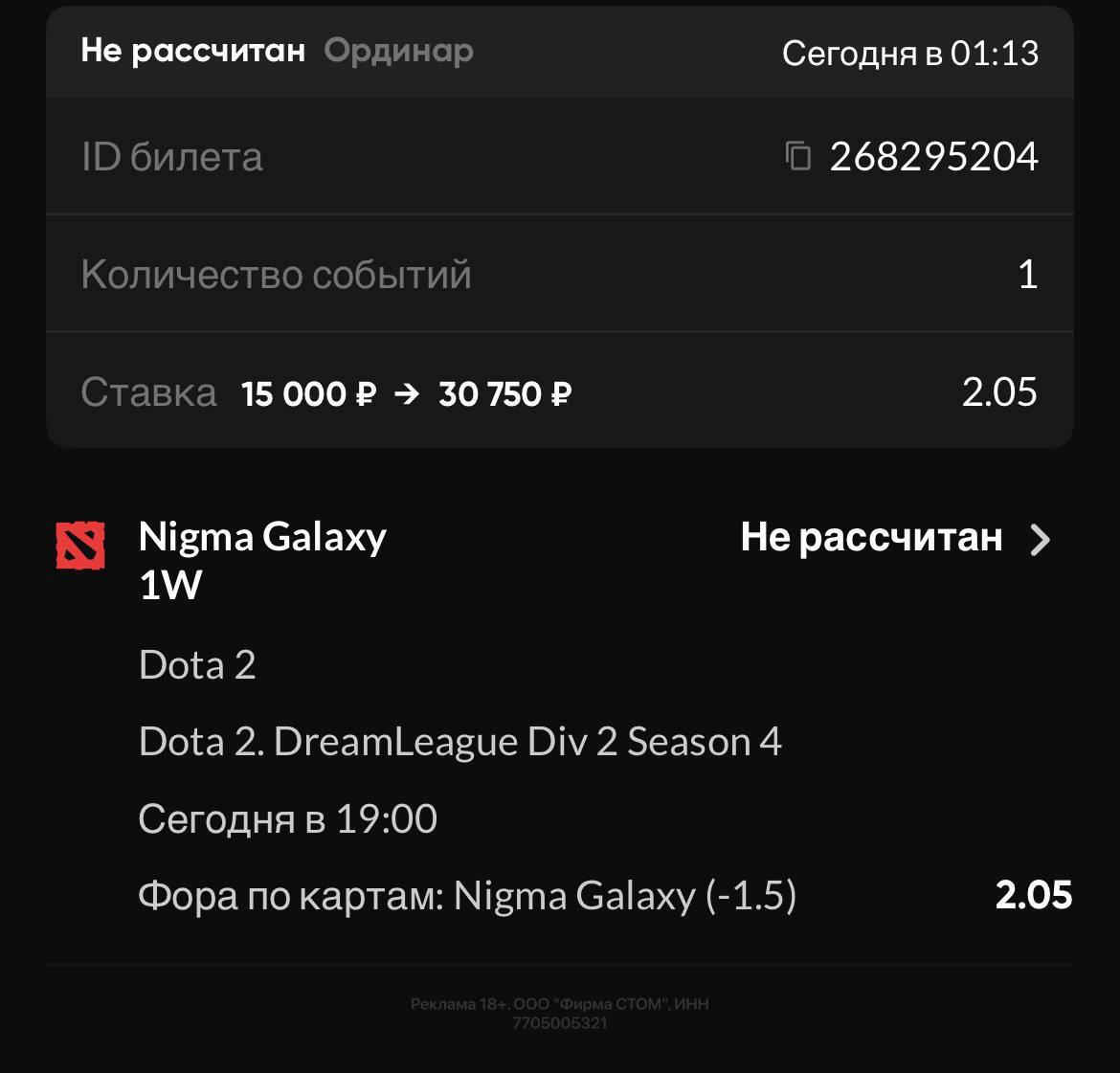
Task: Copy the ticket ID 268295204
Action: [x=797, y=156]
